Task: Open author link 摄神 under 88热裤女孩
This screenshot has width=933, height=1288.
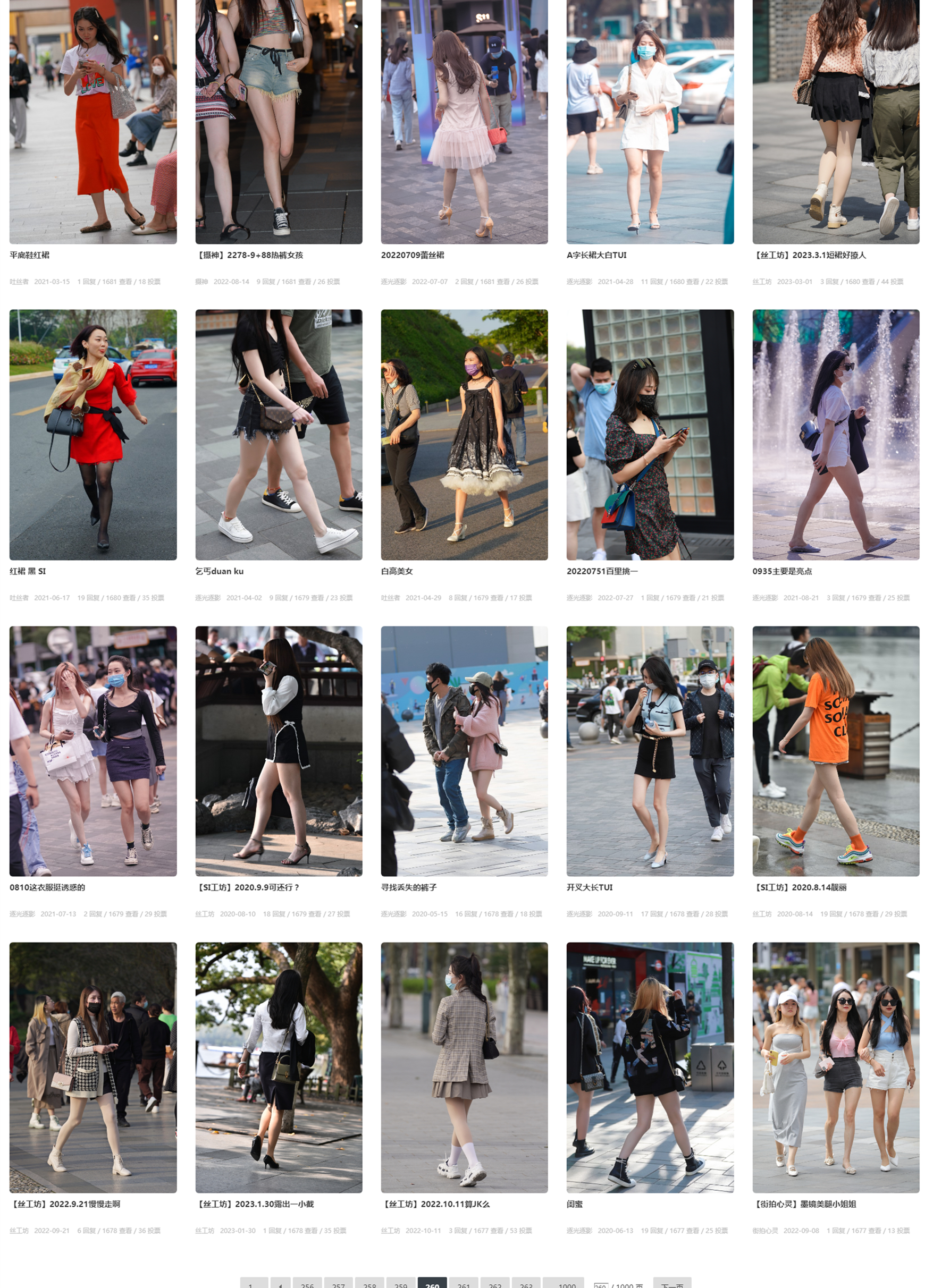Action: pyautogui.click(x=201, y=282)
